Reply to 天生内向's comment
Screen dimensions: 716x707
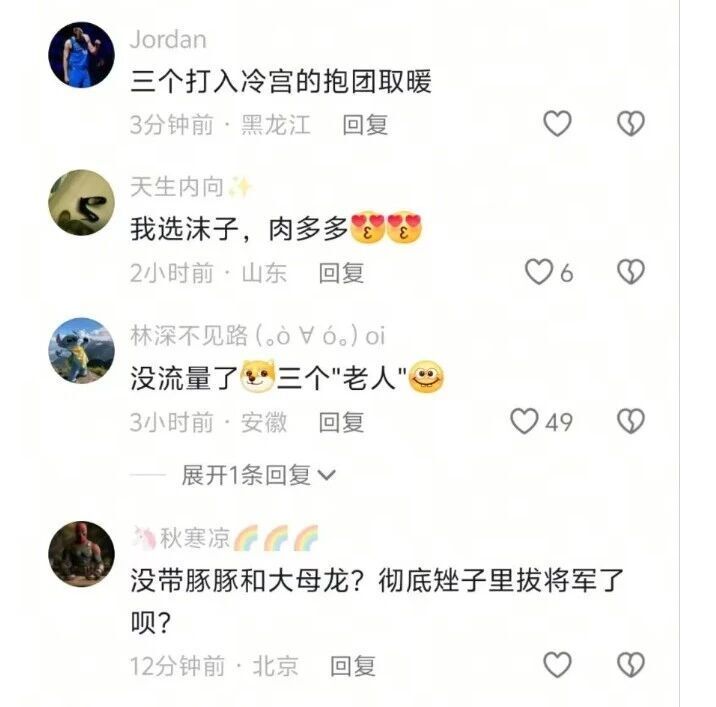pyautogui.click(x=341, y=273)
